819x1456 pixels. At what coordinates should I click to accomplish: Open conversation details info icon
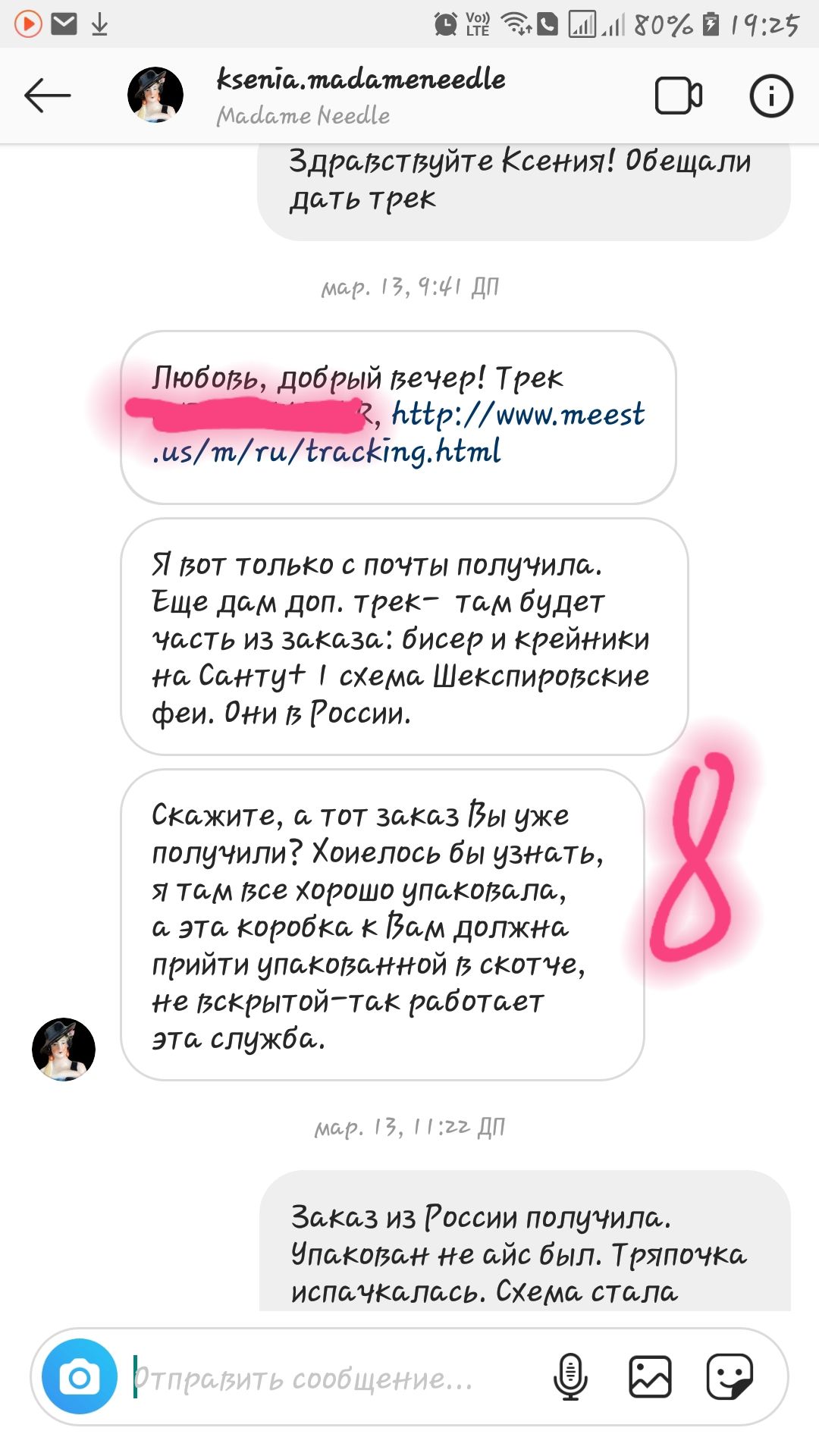point(770,96)
